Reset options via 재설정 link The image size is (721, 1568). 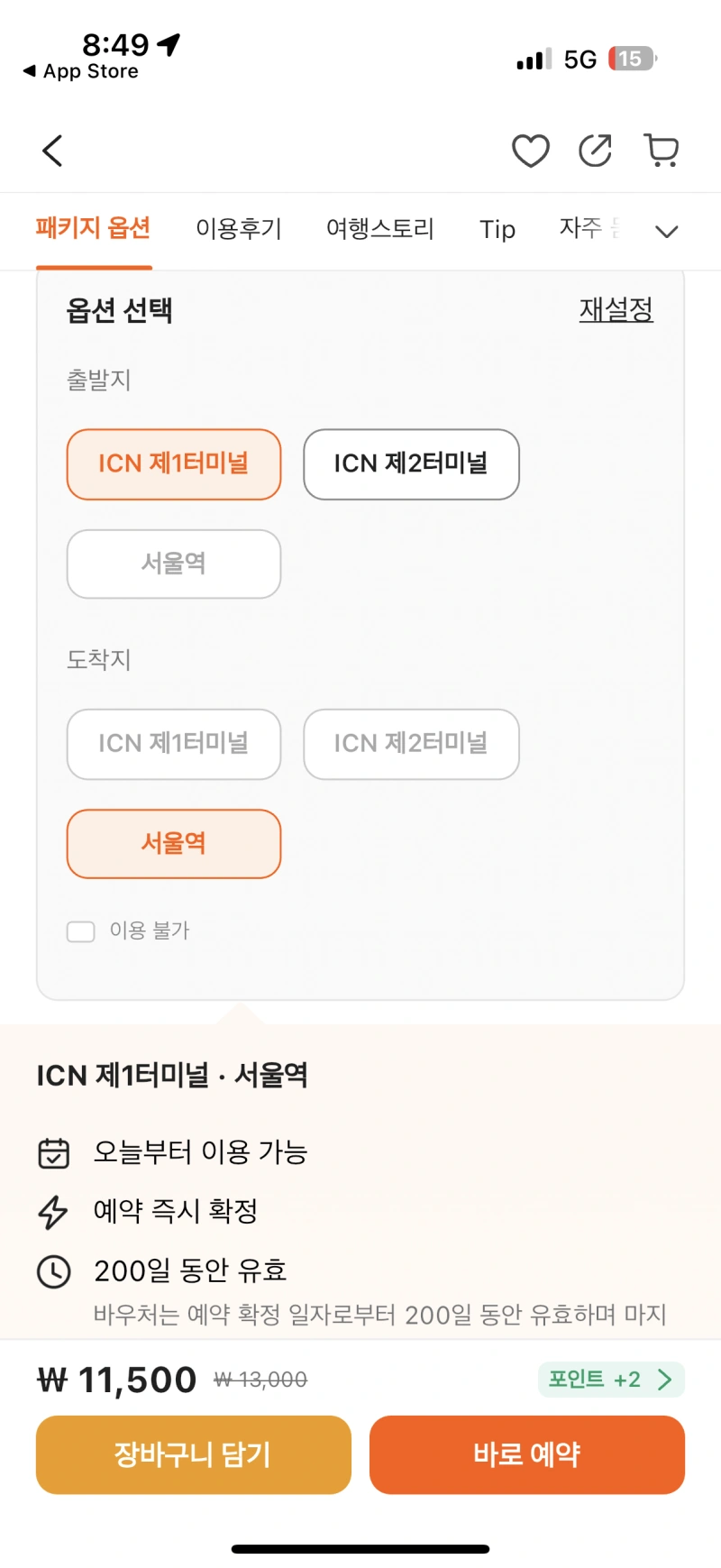click(x=616, y=309)
